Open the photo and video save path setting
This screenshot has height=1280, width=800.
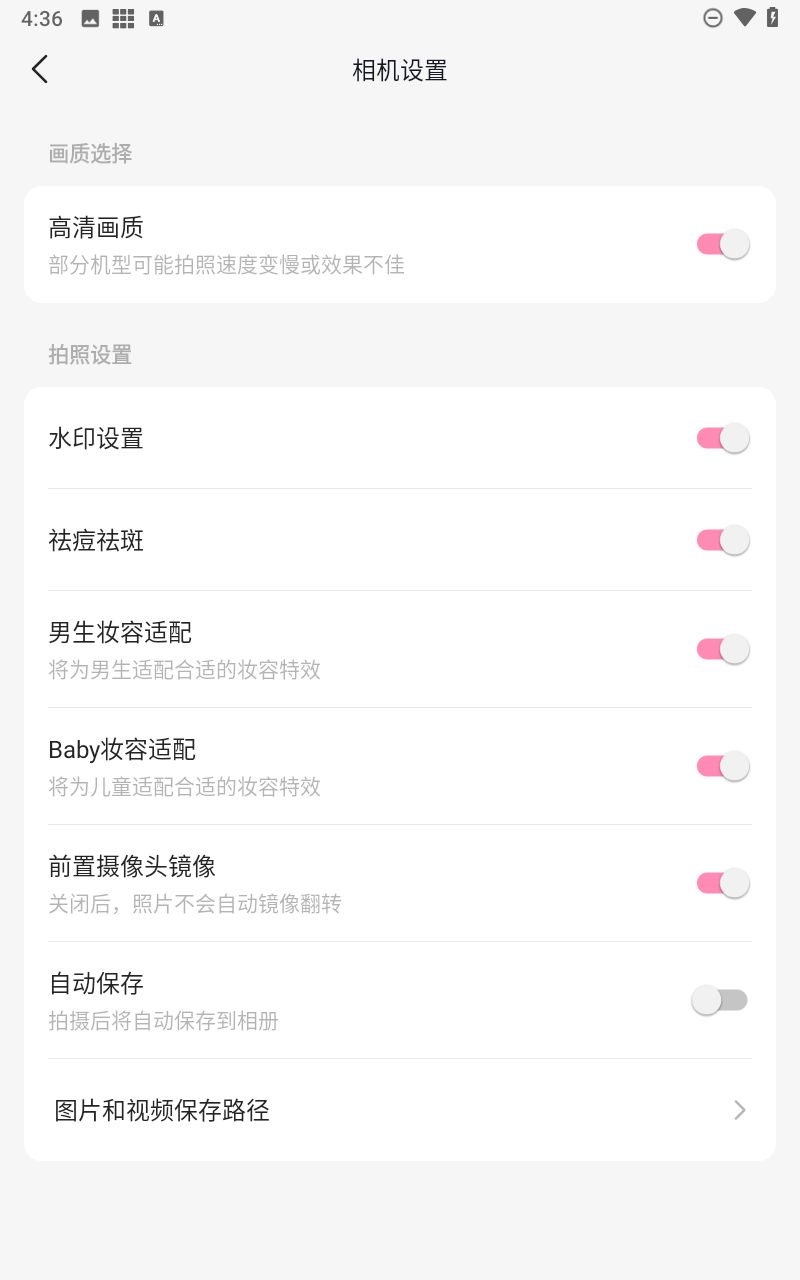coord(400,1110)
